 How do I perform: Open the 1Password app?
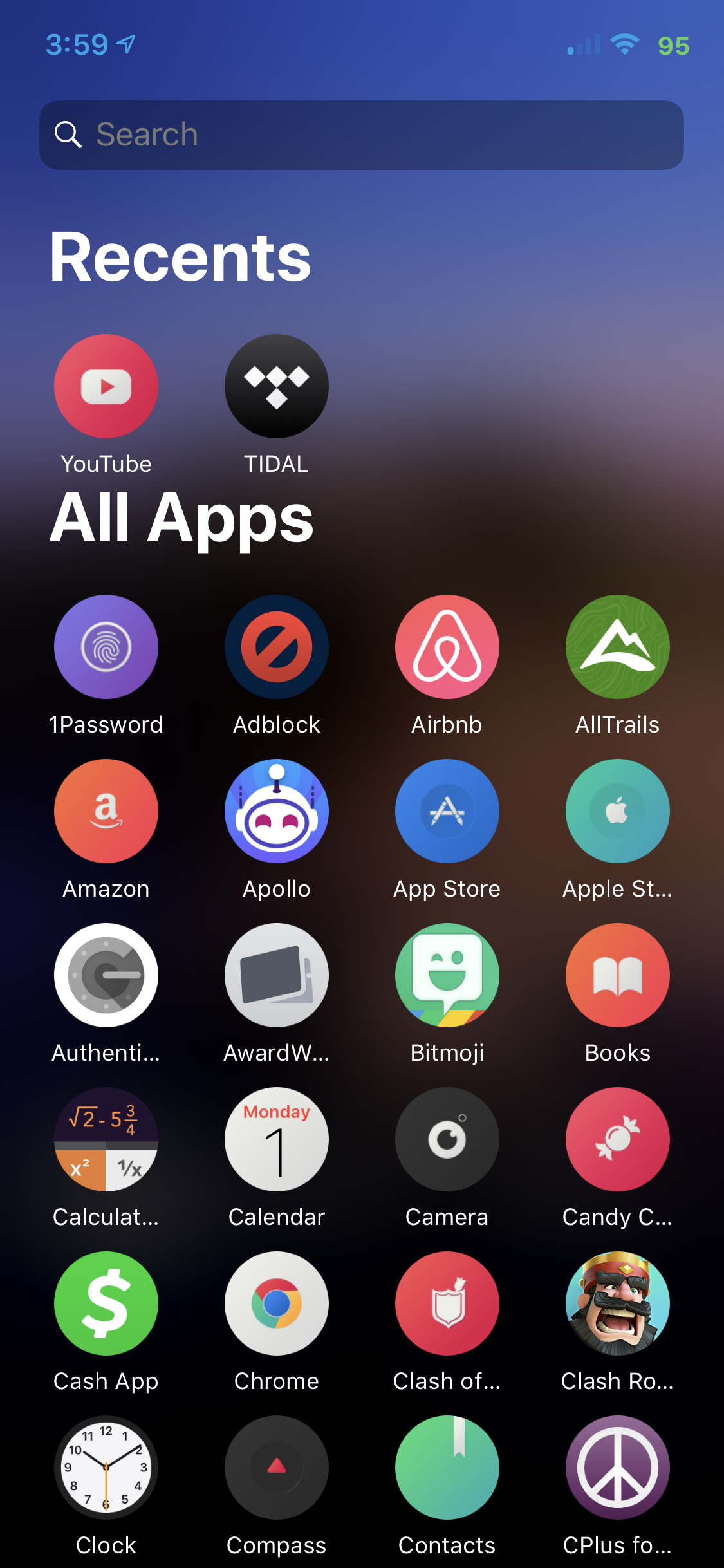(106, 647)
